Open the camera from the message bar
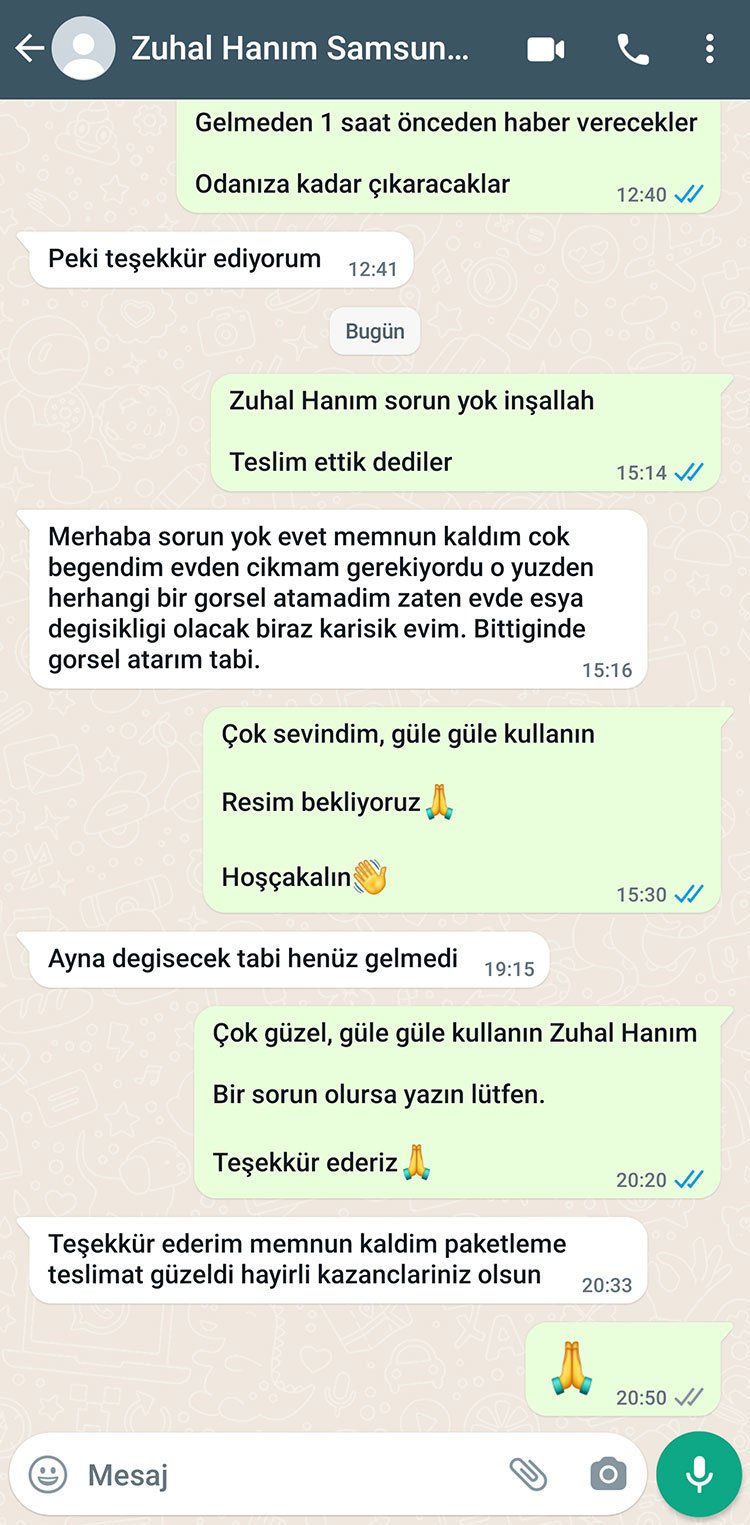 [x=607, y=1473]
